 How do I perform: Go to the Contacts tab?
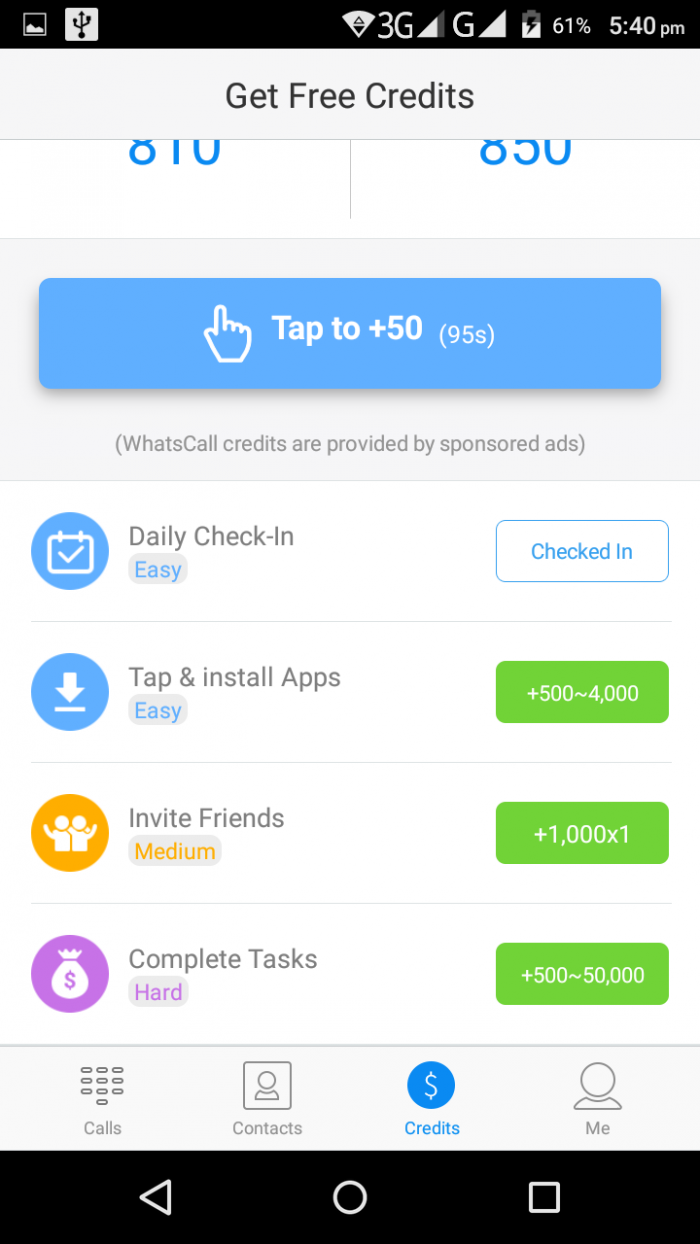(x=267, y=1099)
